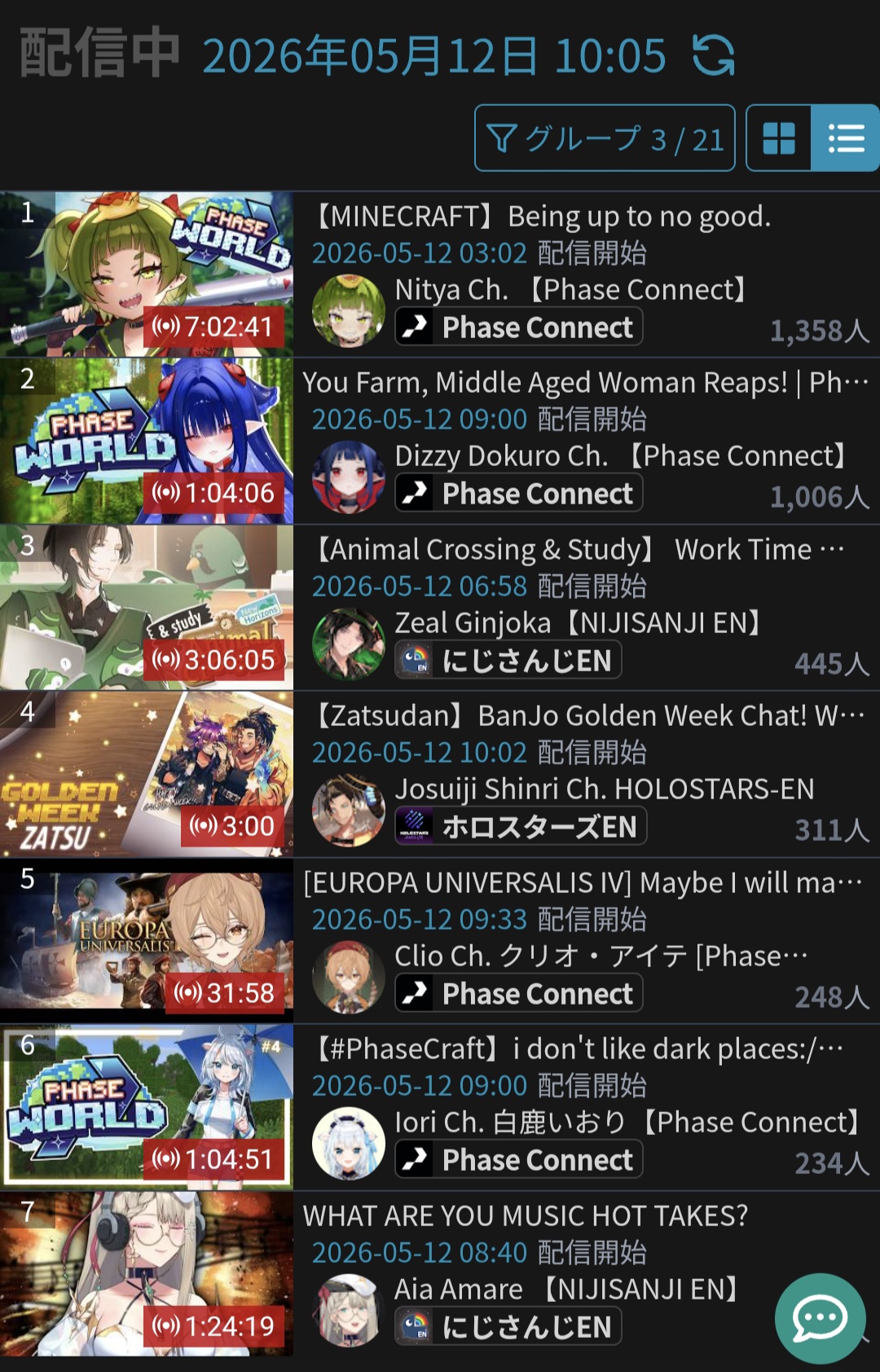Open the BanJo Golden Week Zatsudan stream

tap(587, 715)
